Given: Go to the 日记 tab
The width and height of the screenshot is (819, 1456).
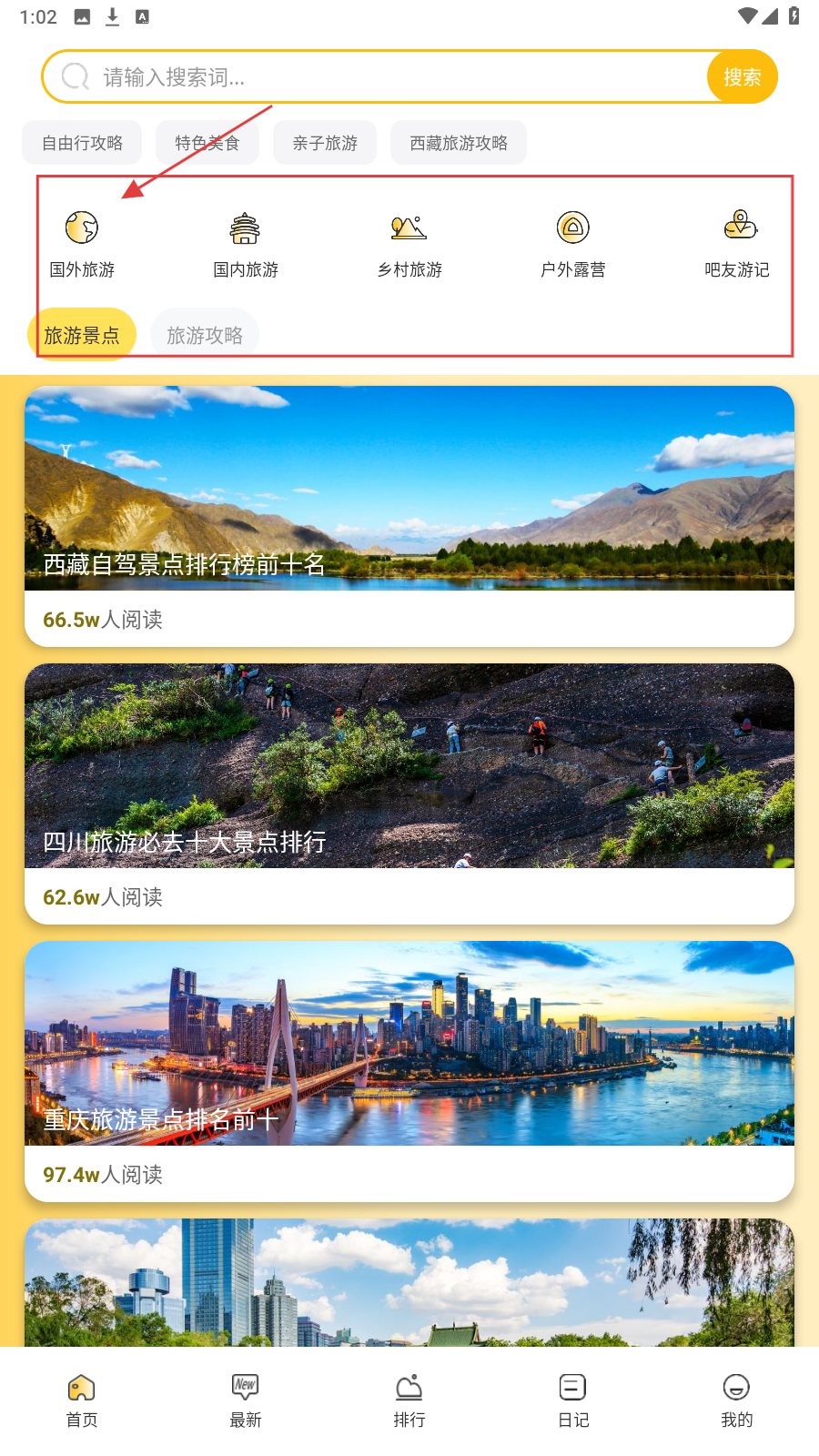Looking at the screenshot, I should (x=573, y=1400).
